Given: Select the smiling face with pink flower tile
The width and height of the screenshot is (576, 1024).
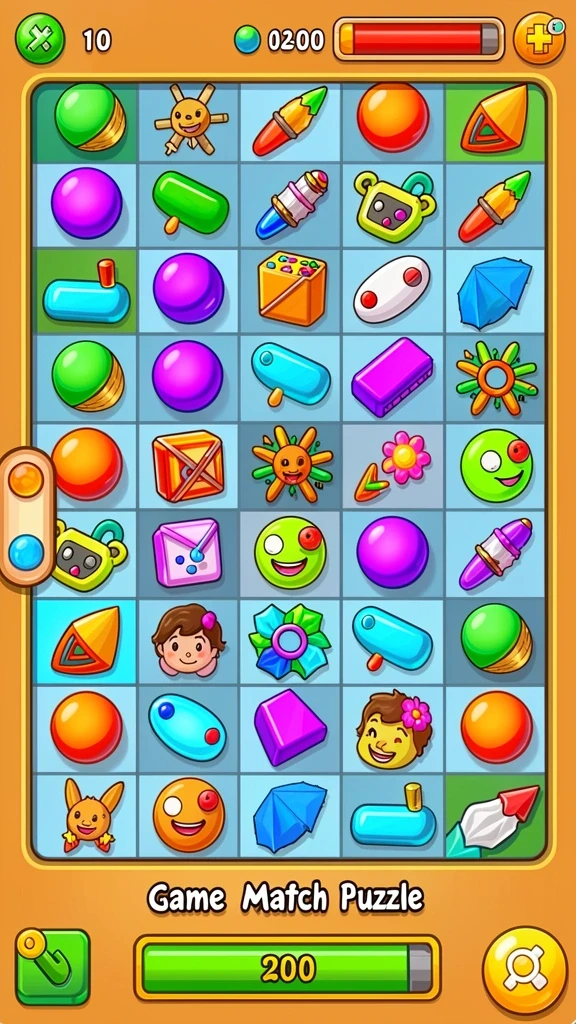Looking at the screenshot, I should pyautogui.click(x=394, y=728).
